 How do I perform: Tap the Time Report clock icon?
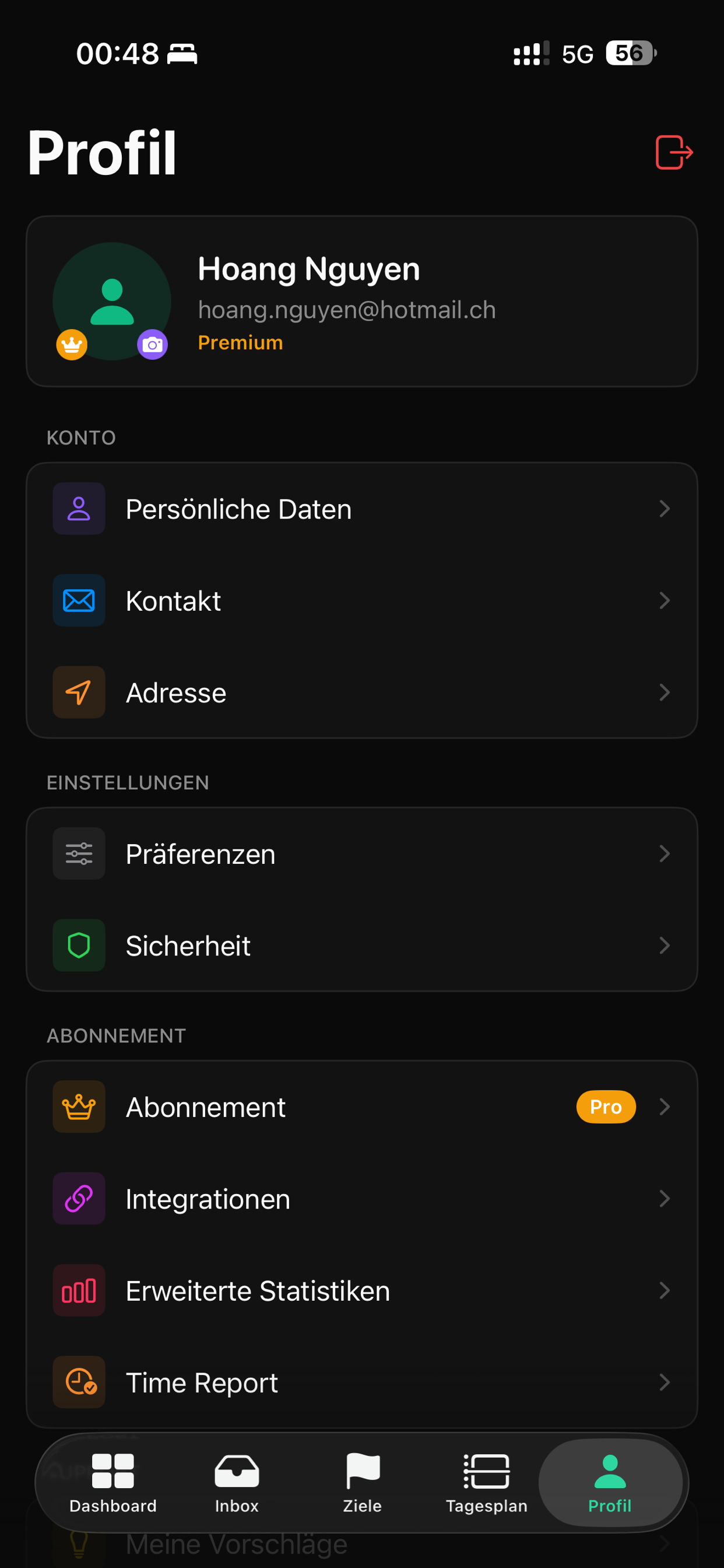79,1382
